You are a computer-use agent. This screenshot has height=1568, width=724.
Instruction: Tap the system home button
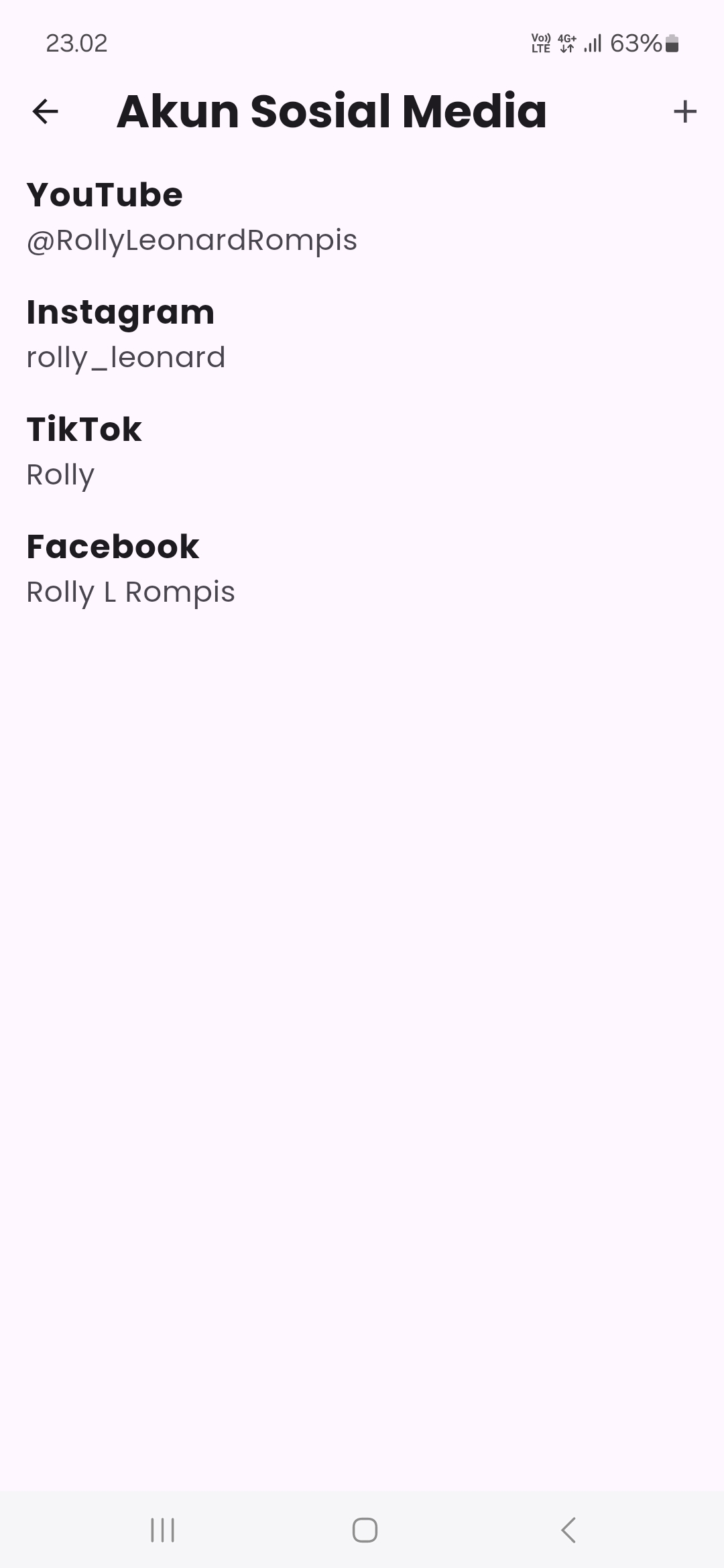pyautogui.click(x=365, y=1530)
